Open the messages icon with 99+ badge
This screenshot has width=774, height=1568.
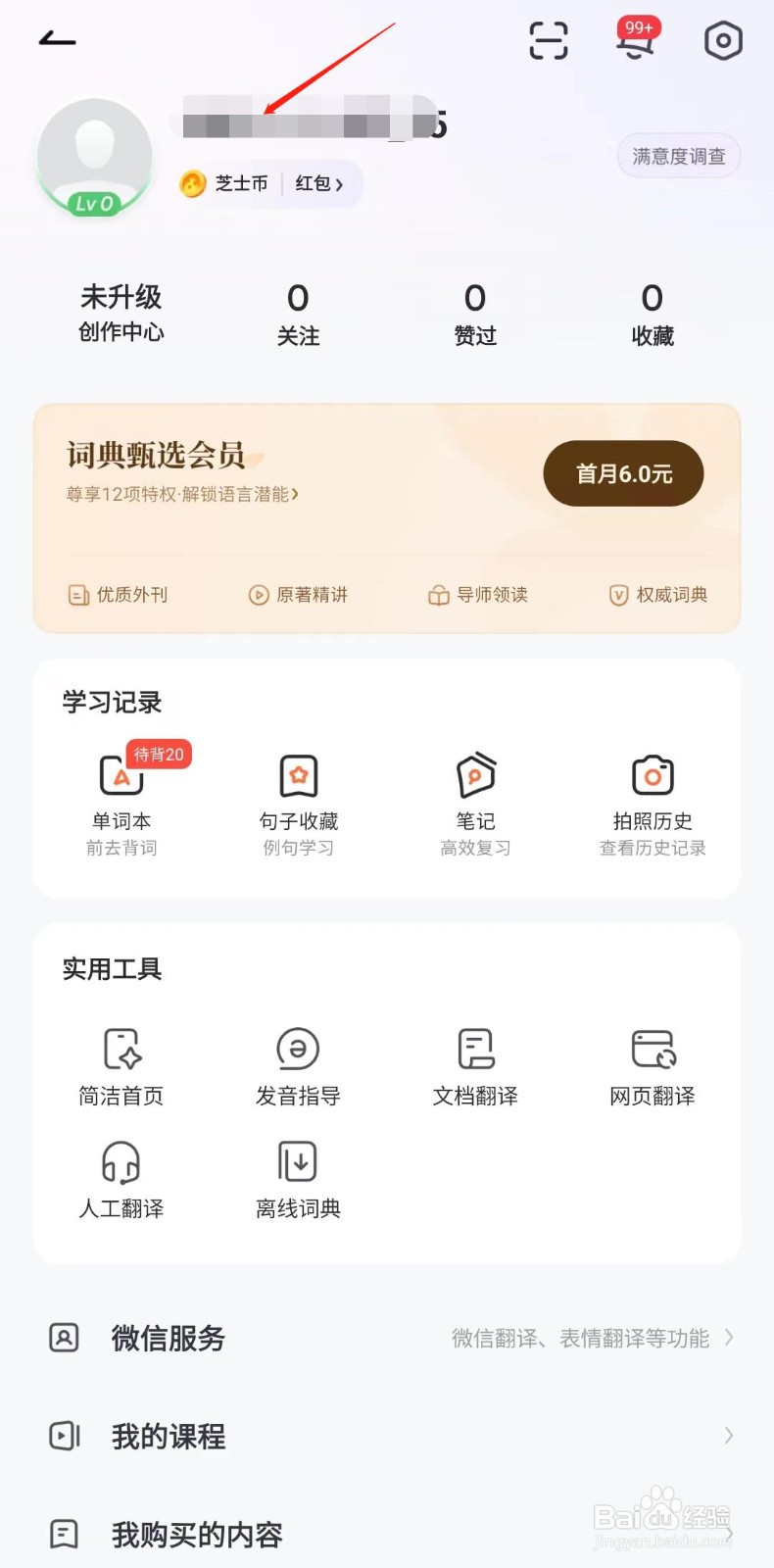636,40
